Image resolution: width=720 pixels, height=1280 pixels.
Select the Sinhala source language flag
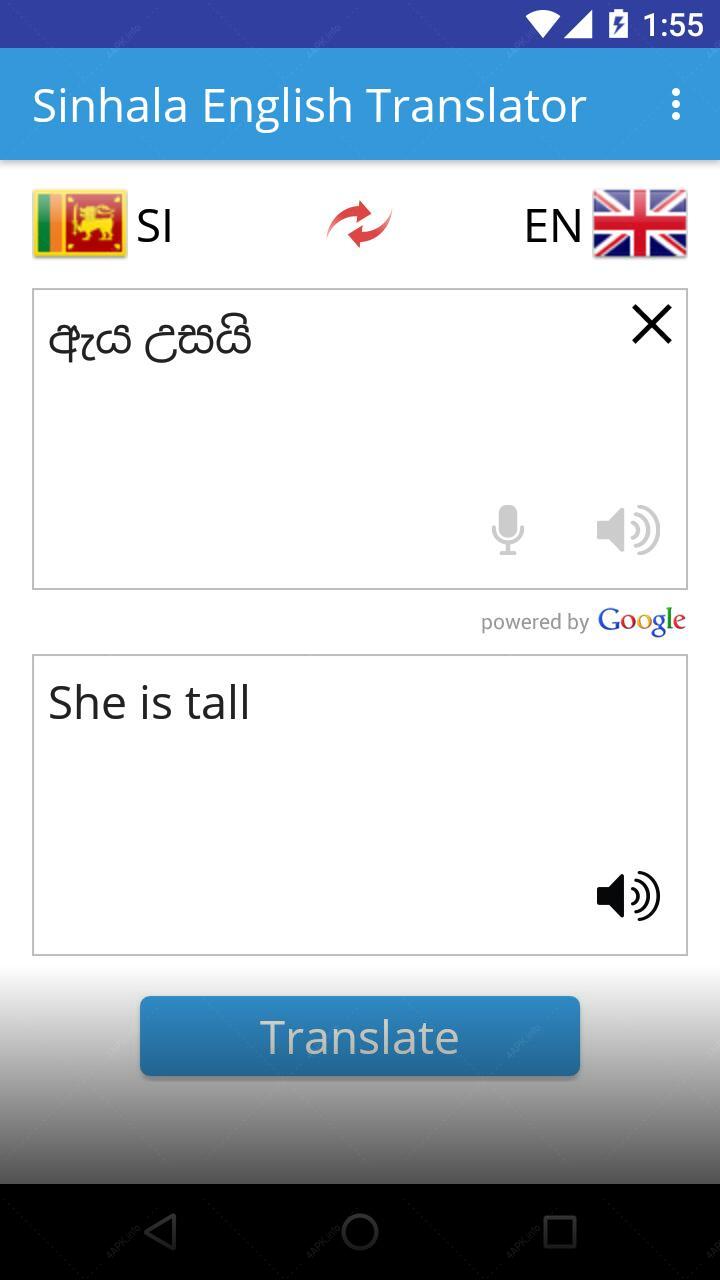tap(80, 224)
